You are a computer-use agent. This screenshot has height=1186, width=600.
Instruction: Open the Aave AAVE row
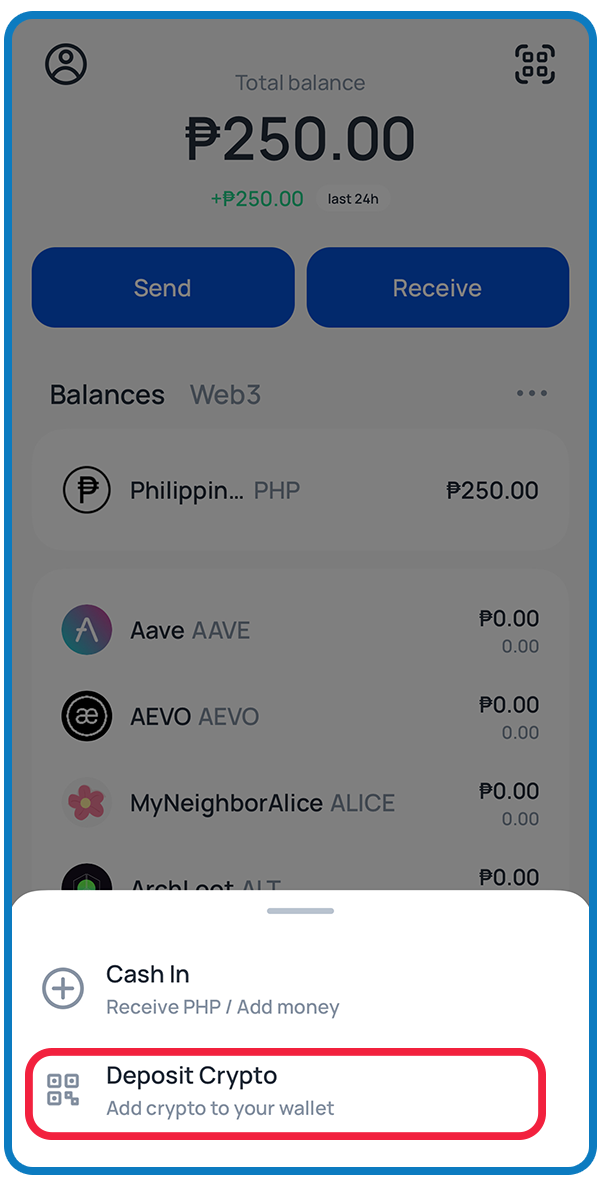[300, 630]
